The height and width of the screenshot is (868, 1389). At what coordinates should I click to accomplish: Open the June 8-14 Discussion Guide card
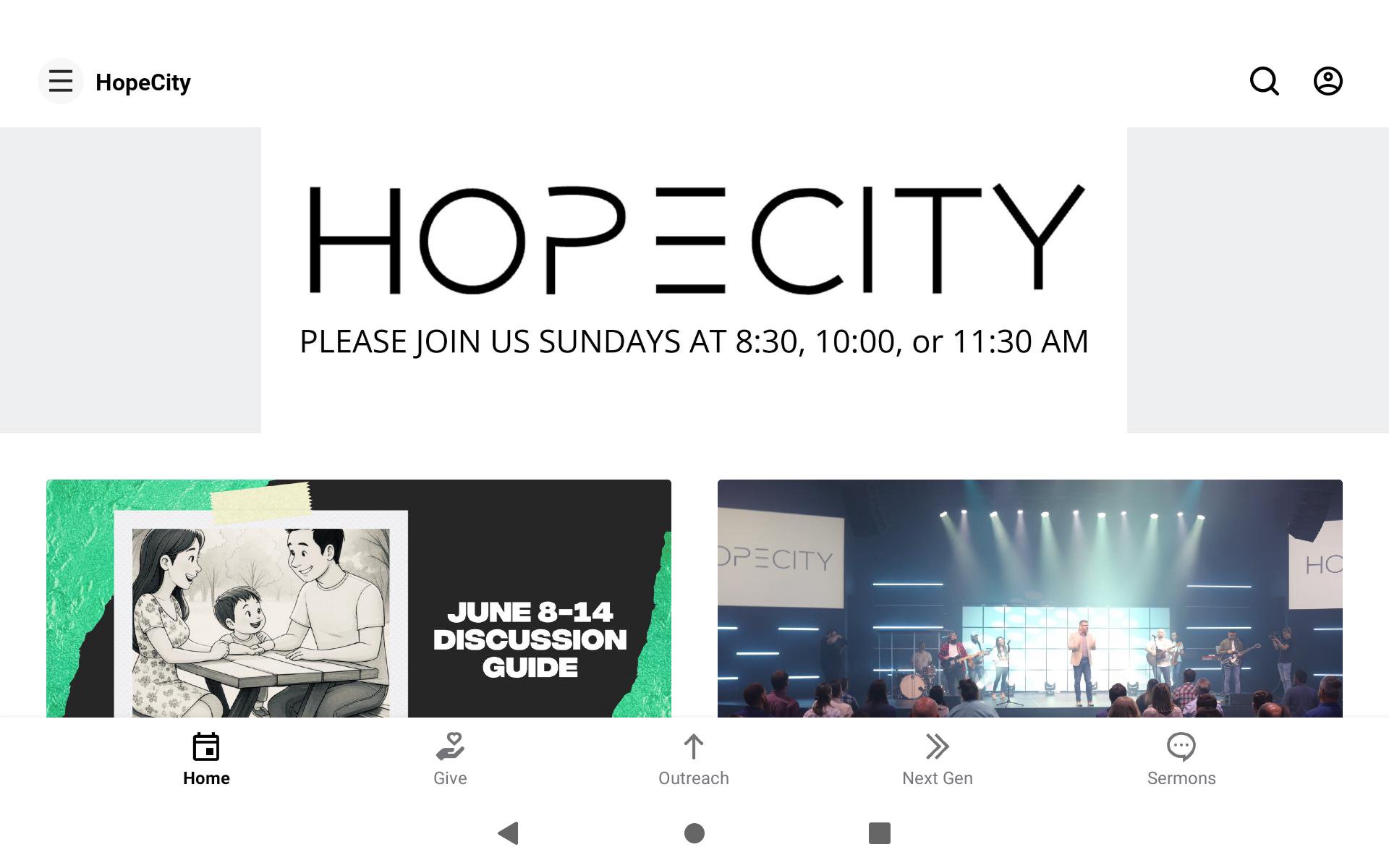(x=359, y=599)
